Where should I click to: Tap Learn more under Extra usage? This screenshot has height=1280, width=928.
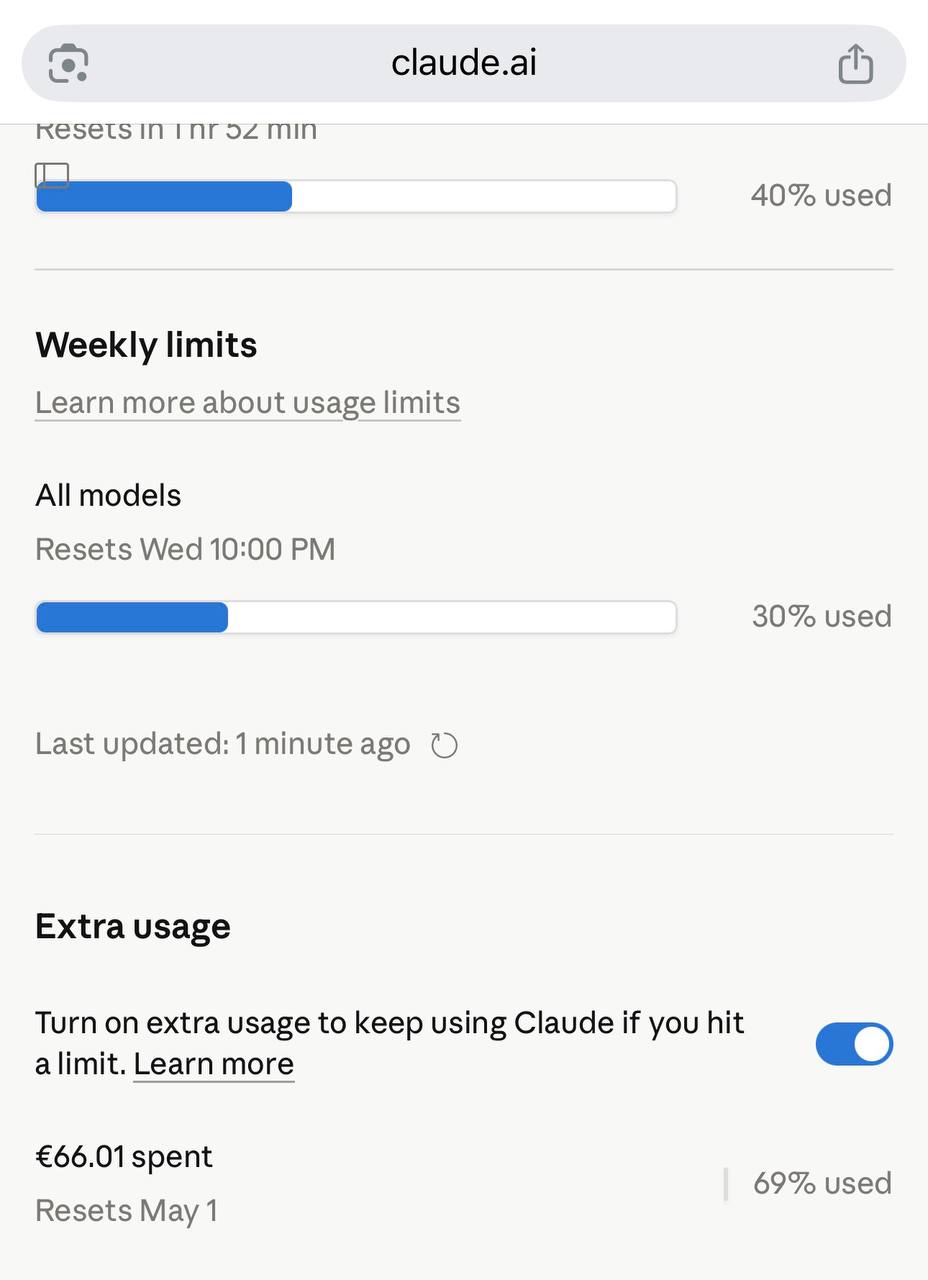point(213,1063)
